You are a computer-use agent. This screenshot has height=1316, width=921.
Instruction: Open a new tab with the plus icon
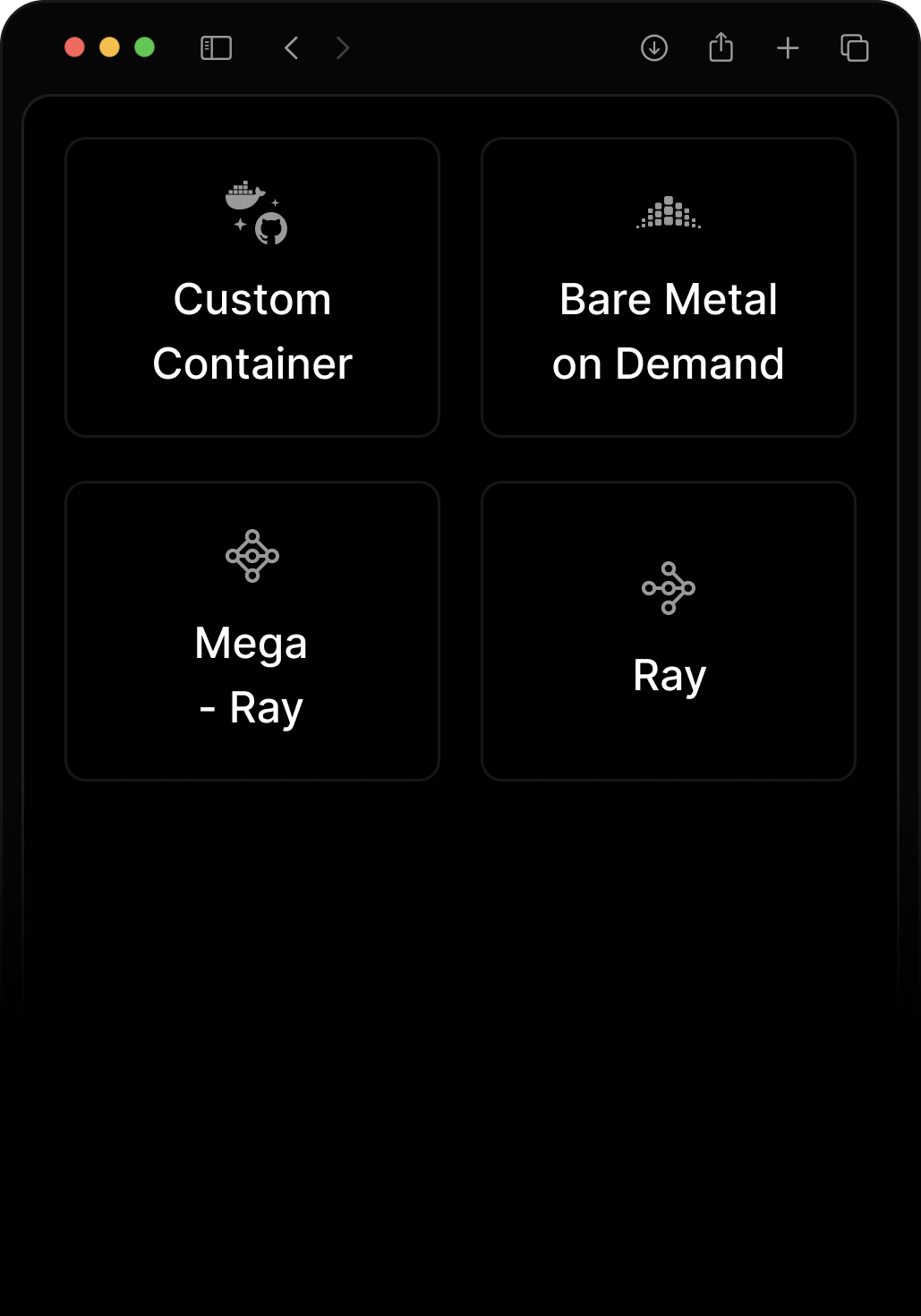[788, 48]
